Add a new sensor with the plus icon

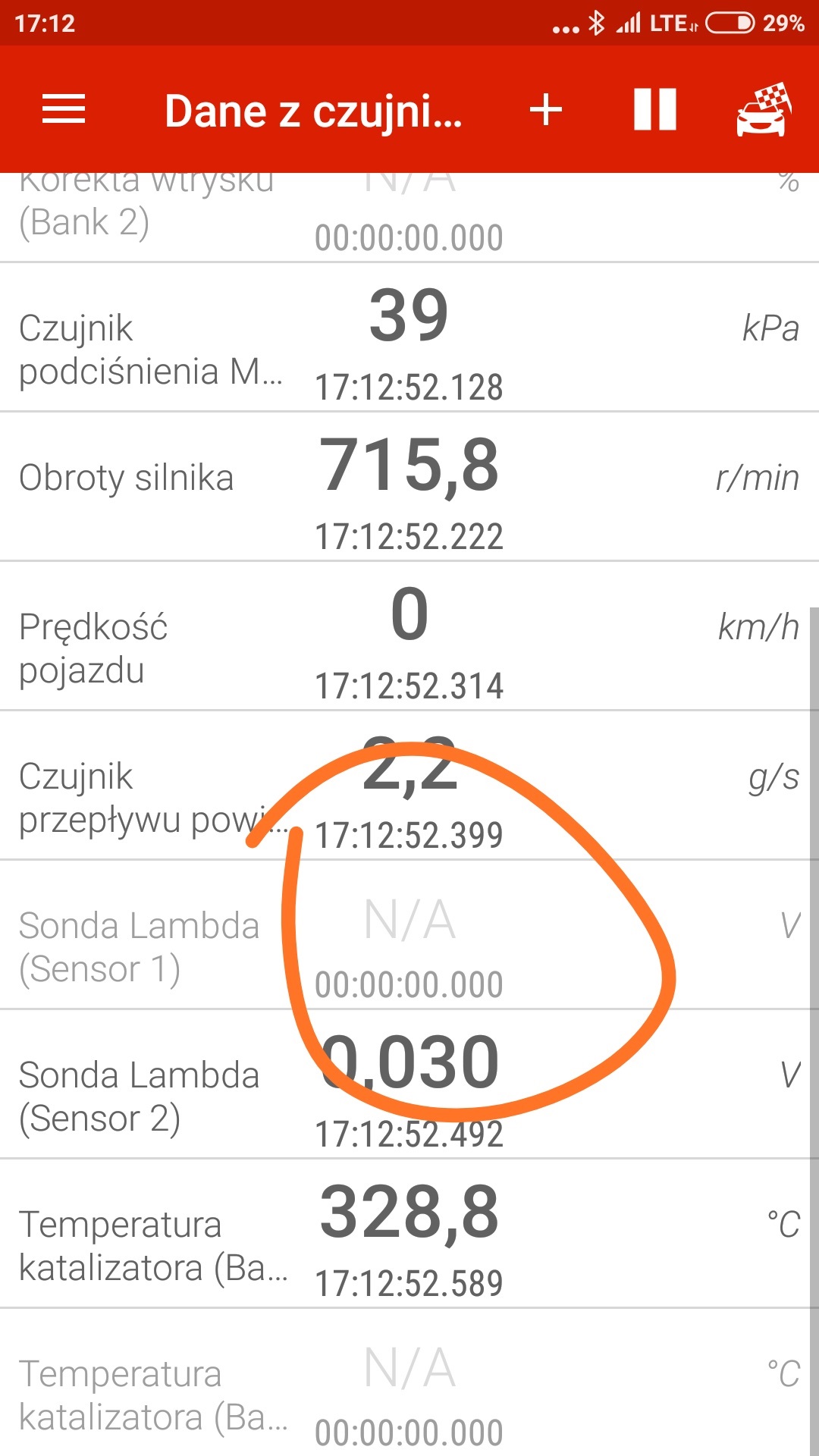545,110
